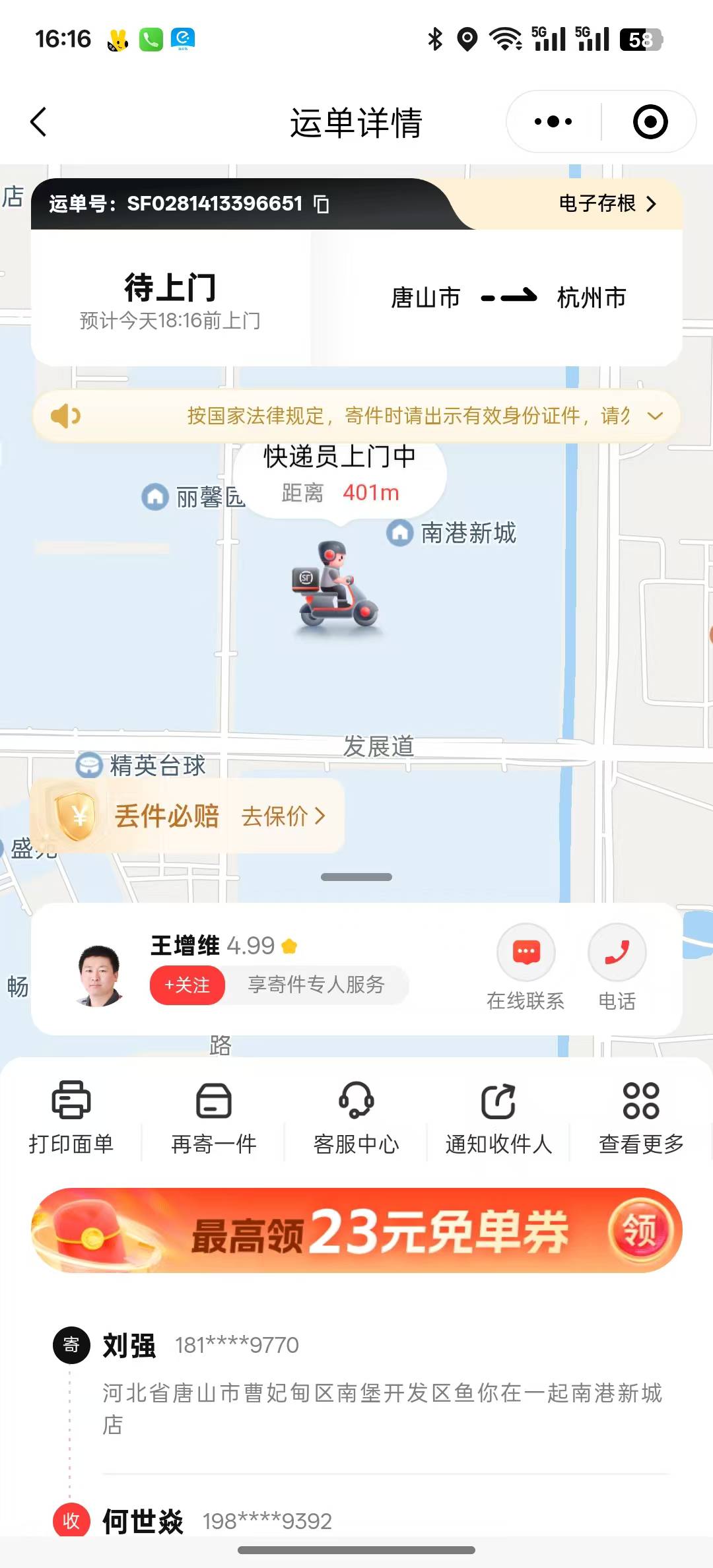Tap 去保价 to insure the parcel
713x1568 pixels.
[284, 816]
